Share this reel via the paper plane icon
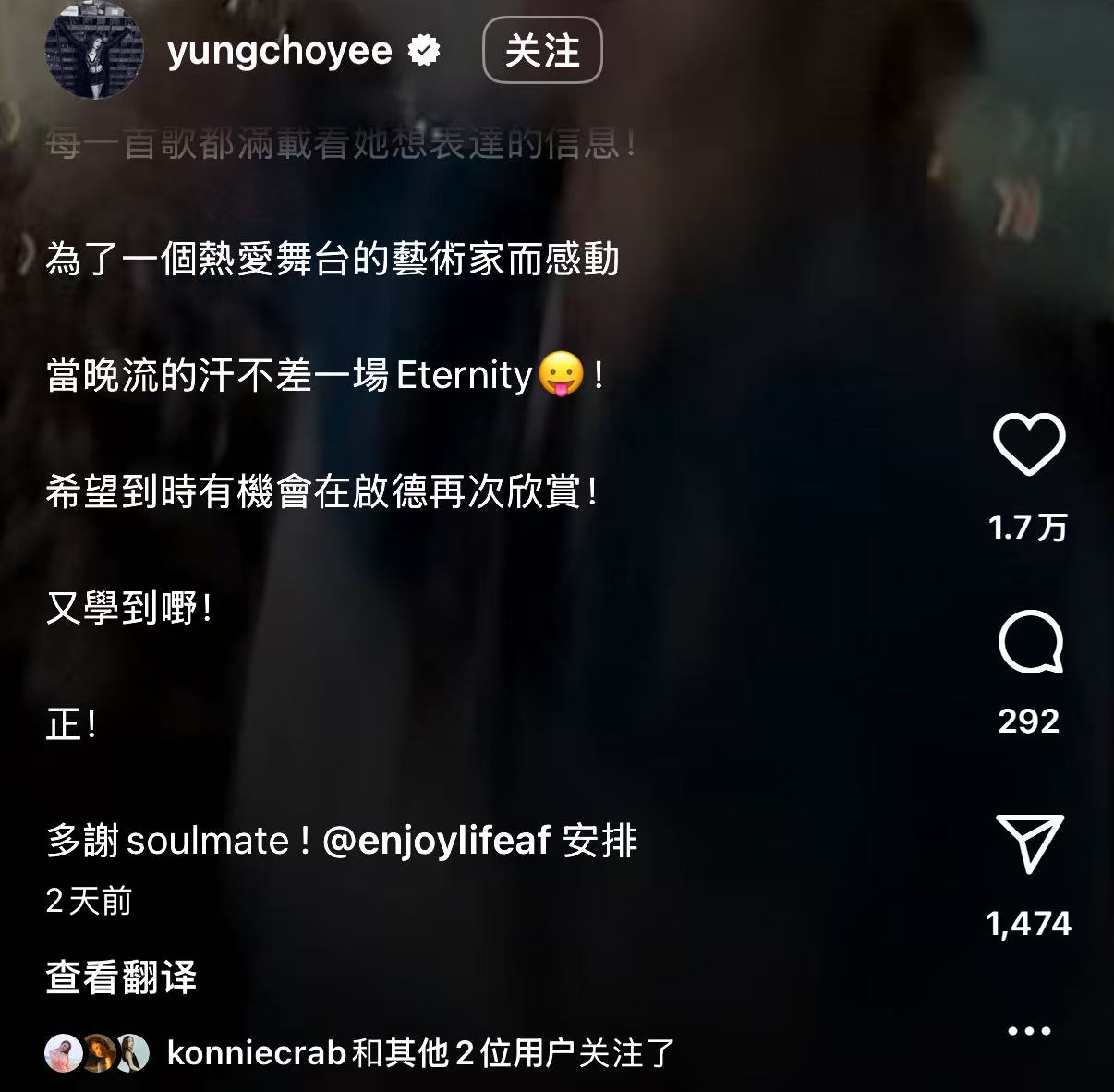1114x1092 pixels. click(x=1029, y=843)
